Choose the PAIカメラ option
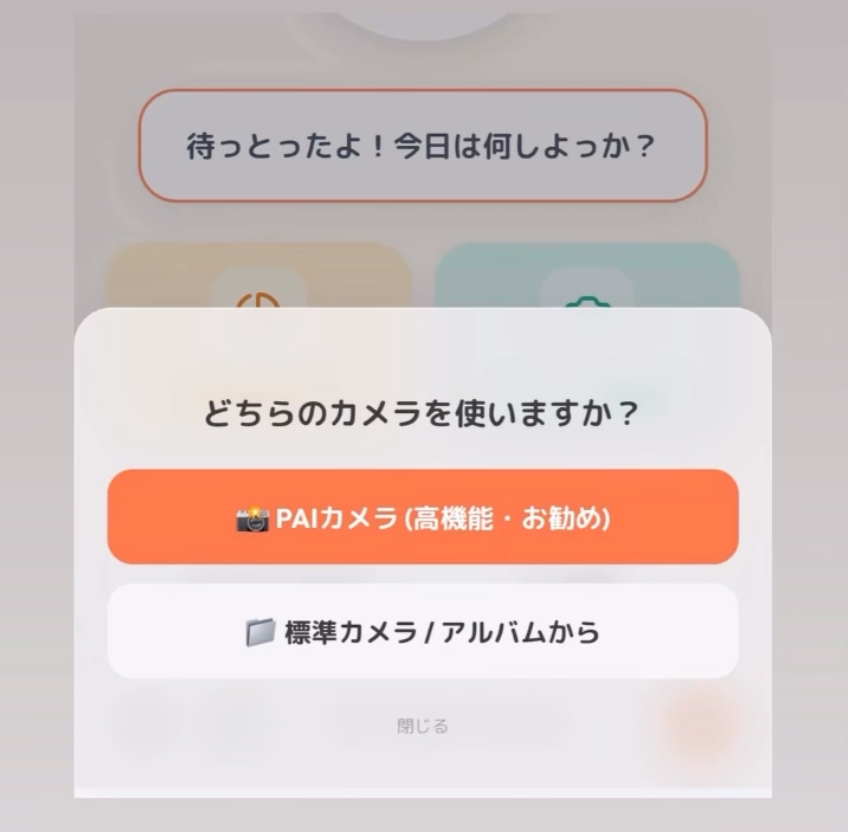 coord(422,518)
